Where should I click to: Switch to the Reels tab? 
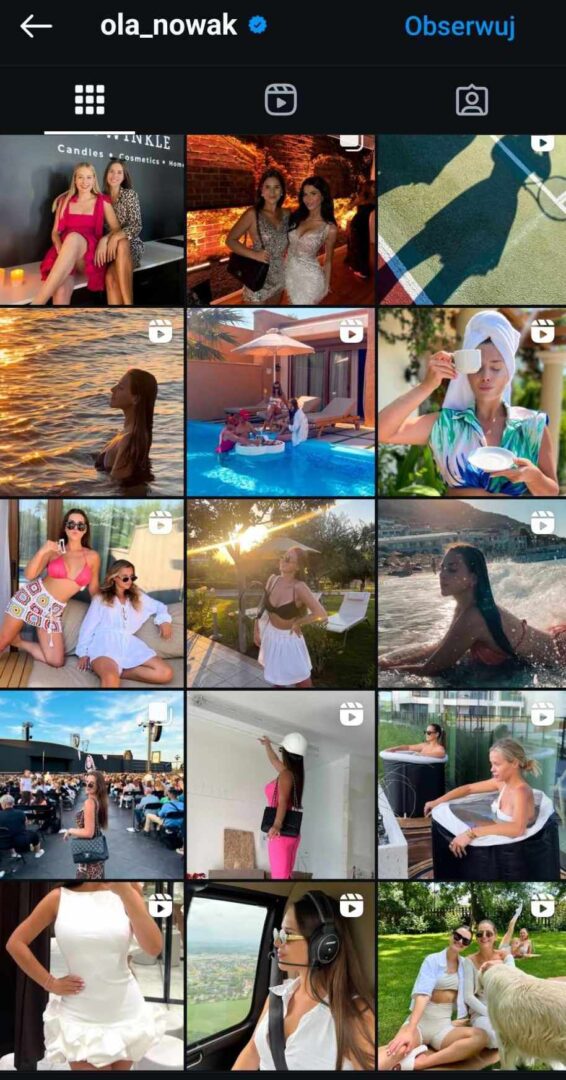pos(281,101)
